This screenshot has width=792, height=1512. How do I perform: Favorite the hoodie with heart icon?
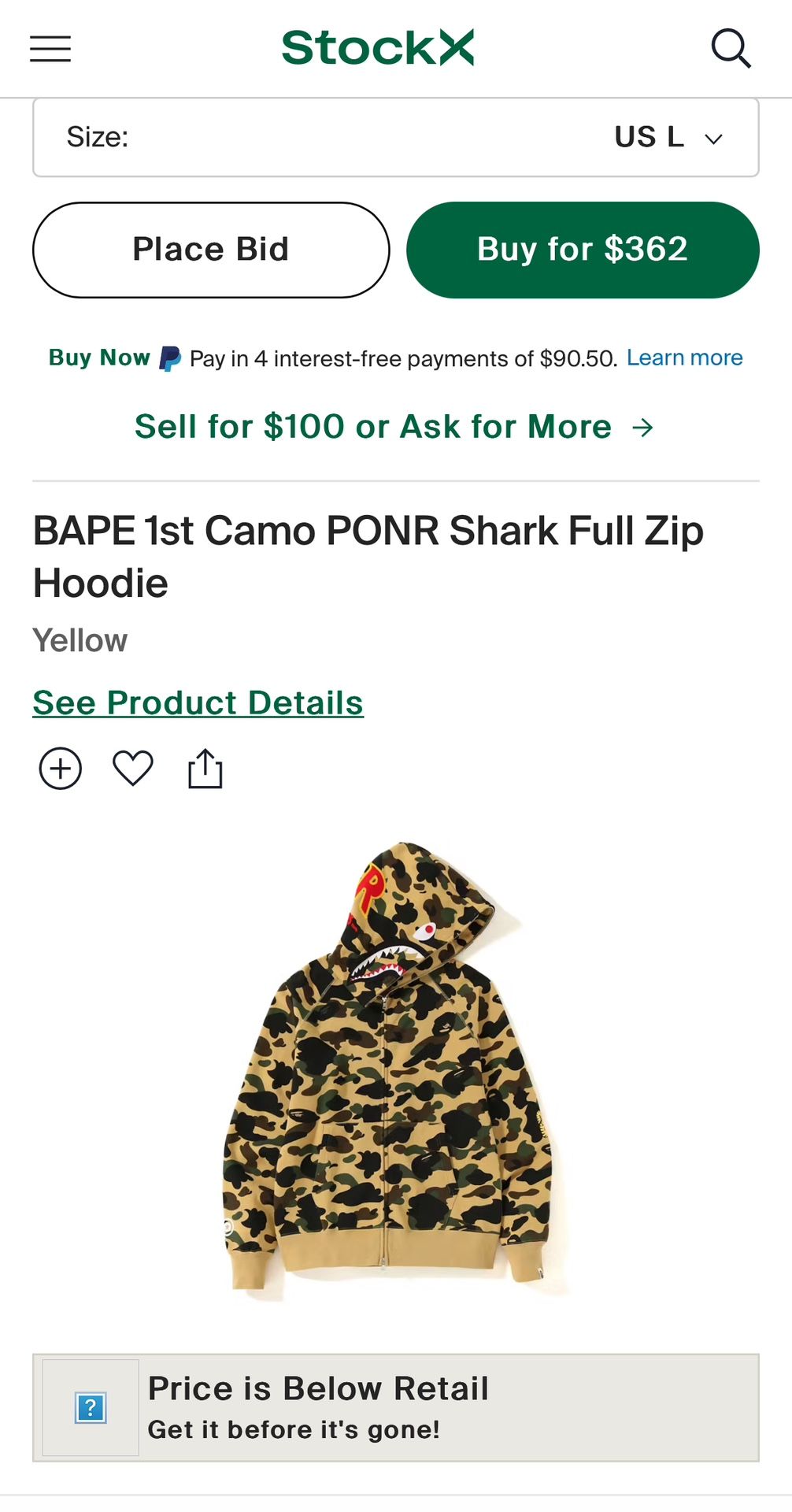point(133,768)
